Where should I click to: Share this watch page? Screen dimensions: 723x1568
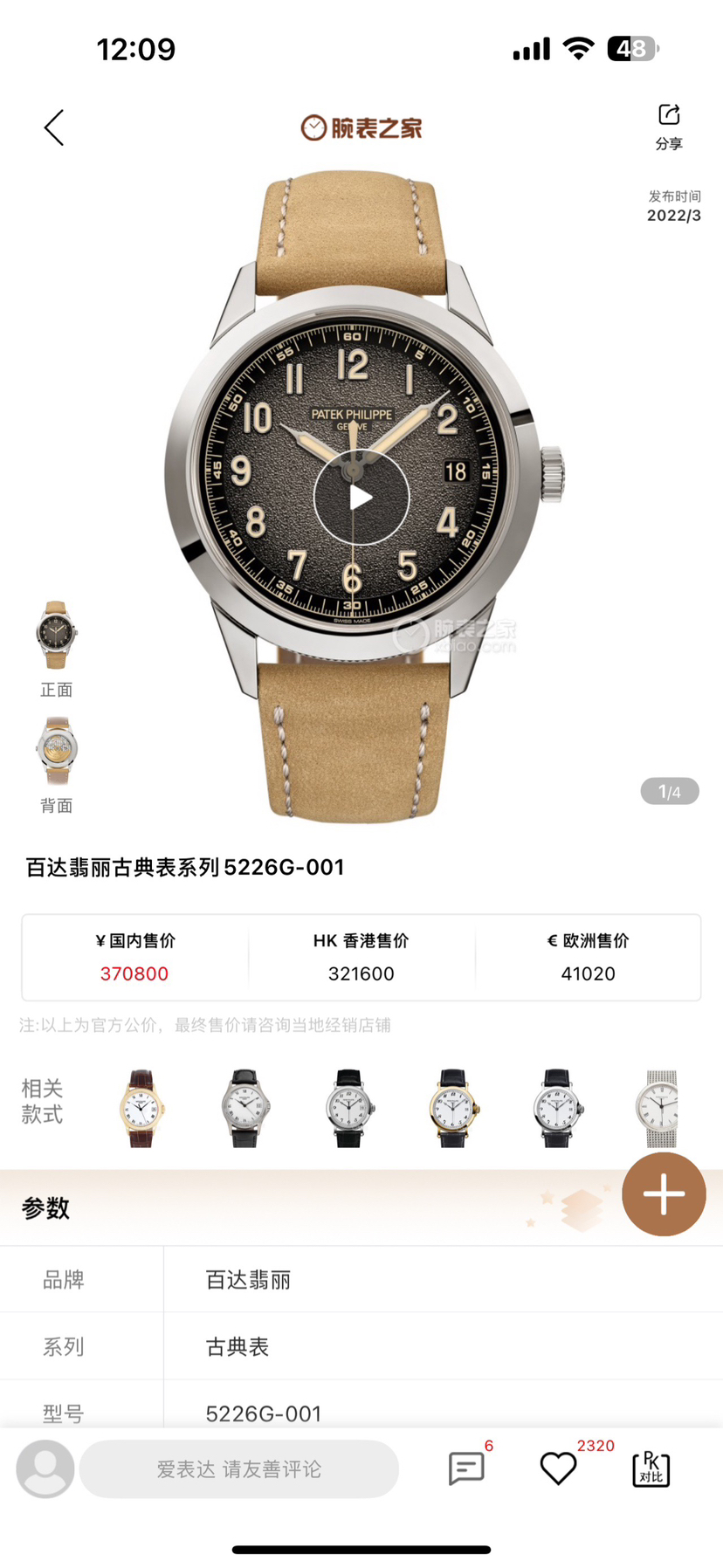[x=669, y=125]
